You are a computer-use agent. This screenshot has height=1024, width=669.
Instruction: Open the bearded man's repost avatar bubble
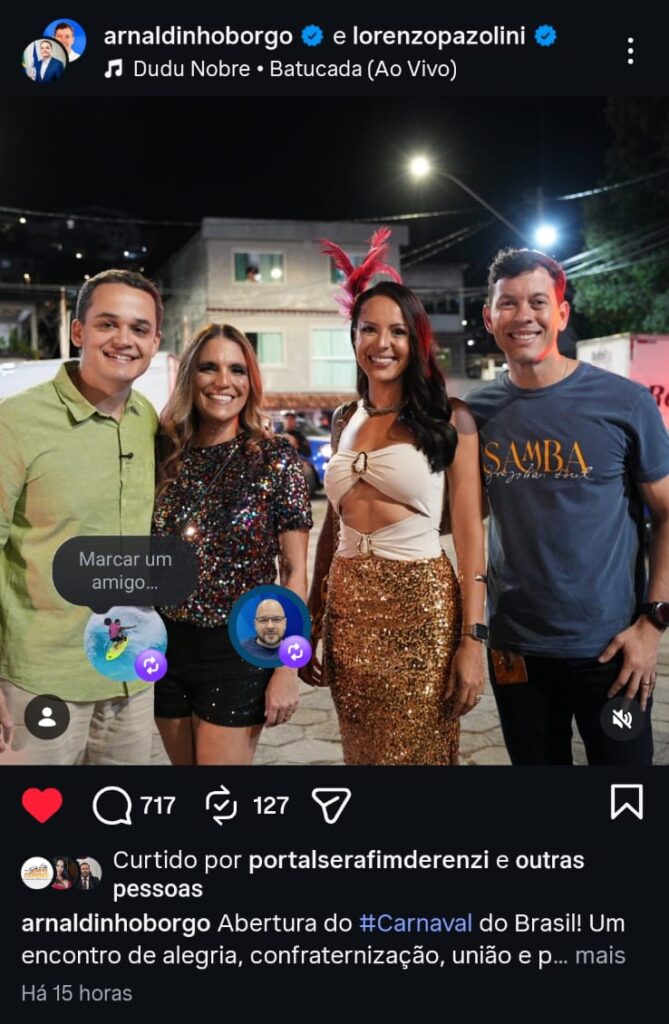[x=268, y=626]
